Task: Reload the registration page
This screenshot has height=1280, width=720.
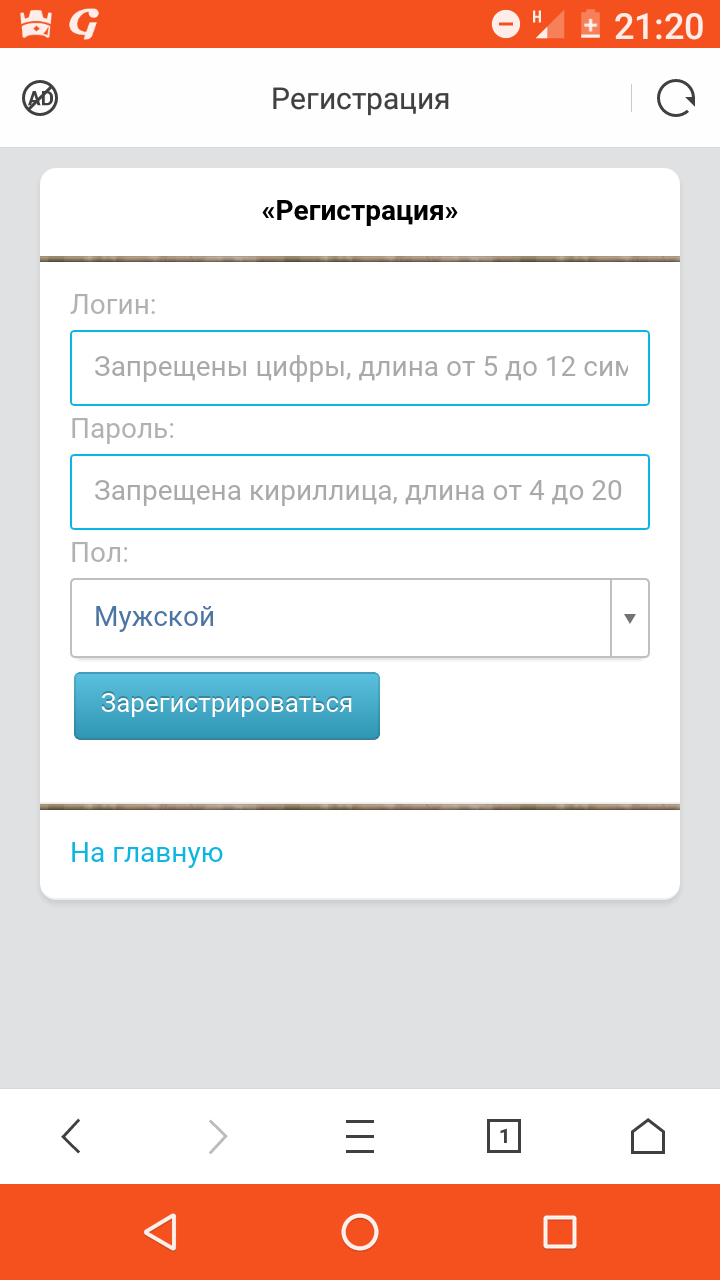Action: coord(675,98)
